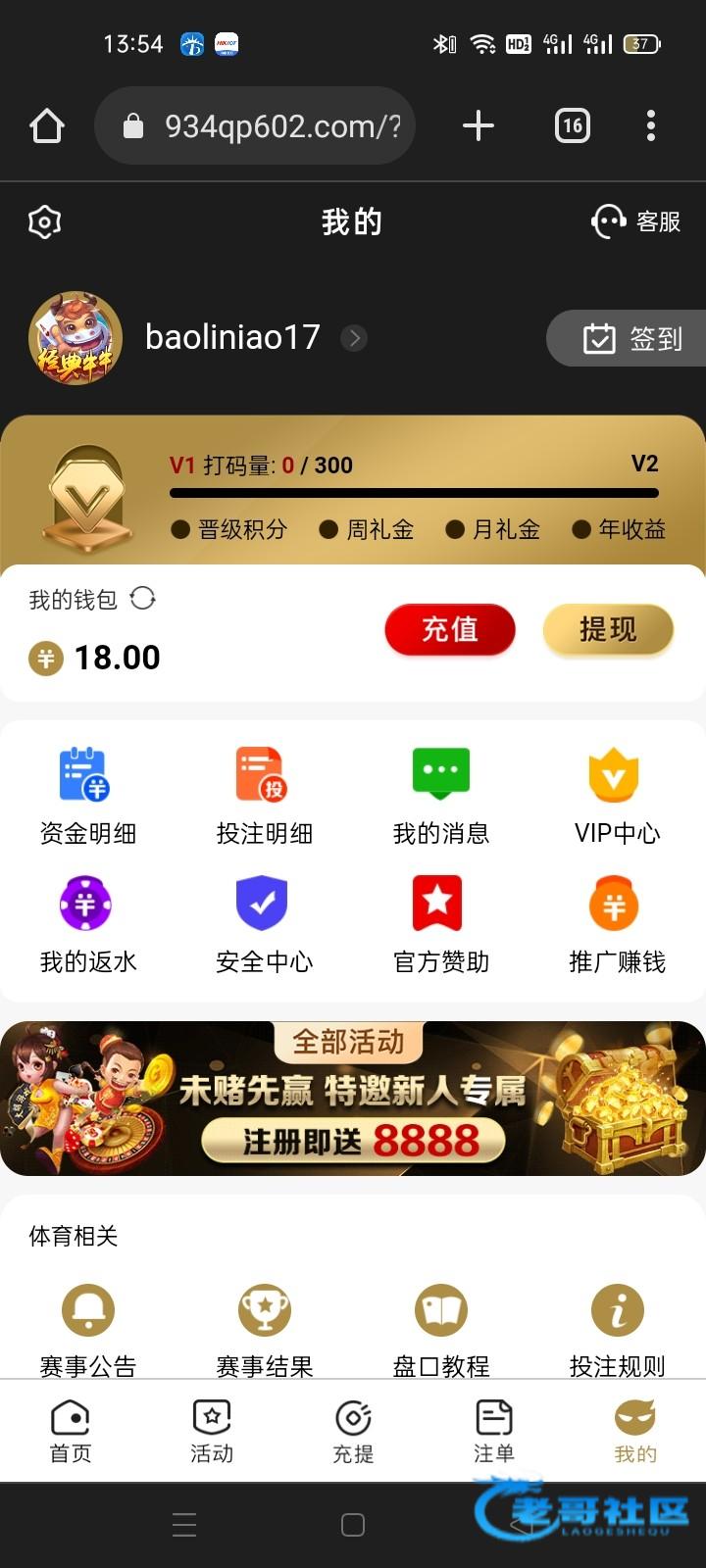This screenshot has width=706, height=1568.
Task: Open 我的消息
Action: coord(440,796)
